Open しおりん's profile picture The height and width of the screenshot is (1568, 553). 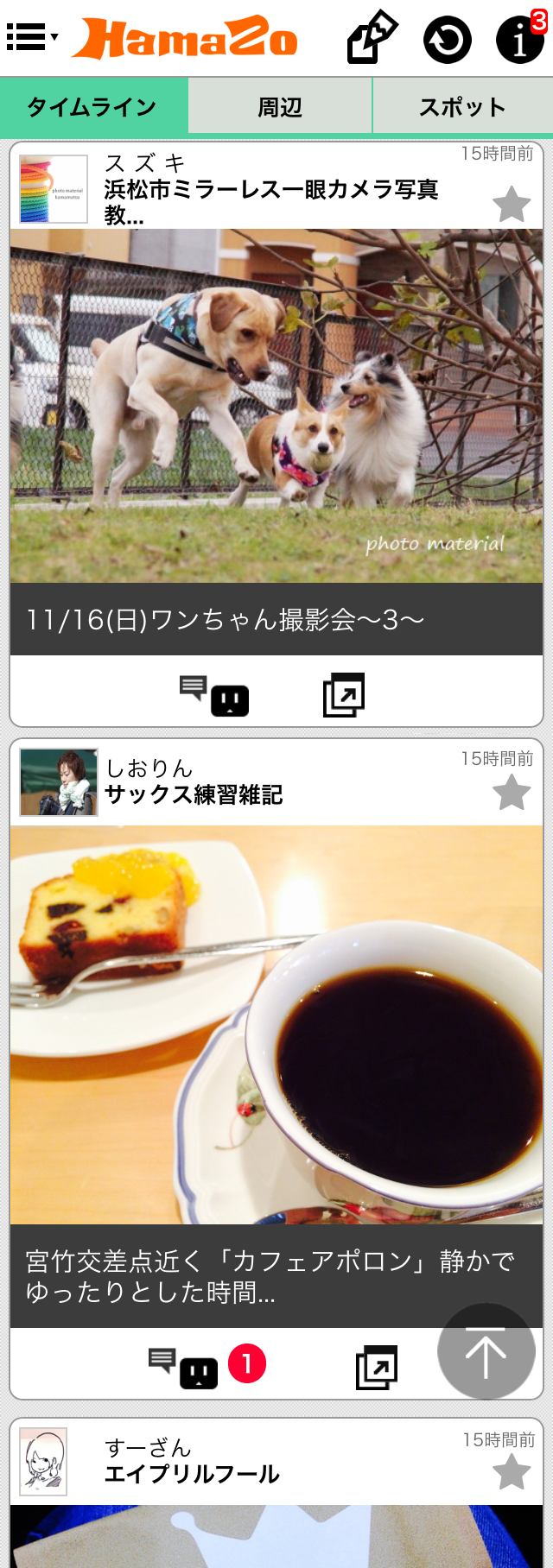pos(59,782)
